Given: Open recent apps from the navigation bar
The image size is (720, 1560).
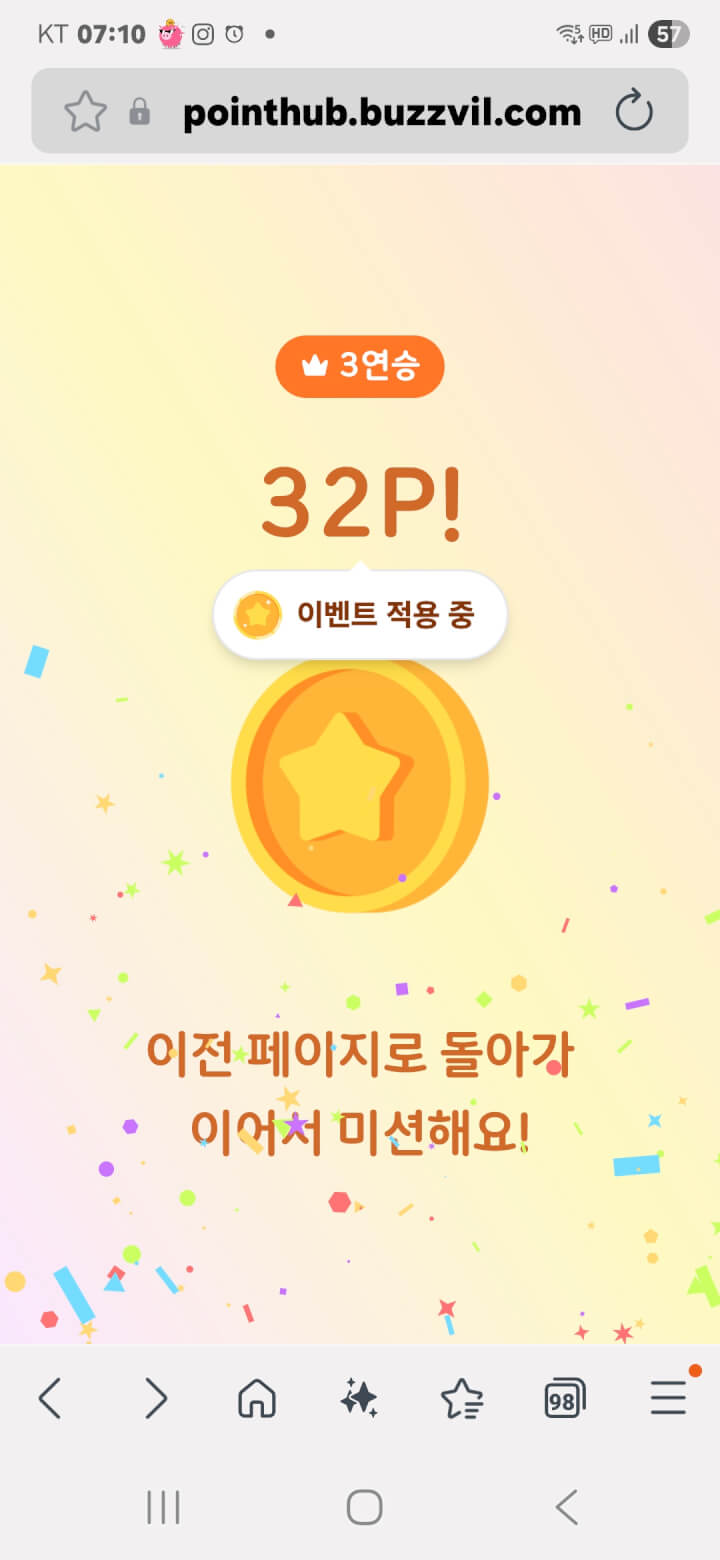Looking at the screenshot, I should point(163,1507).
